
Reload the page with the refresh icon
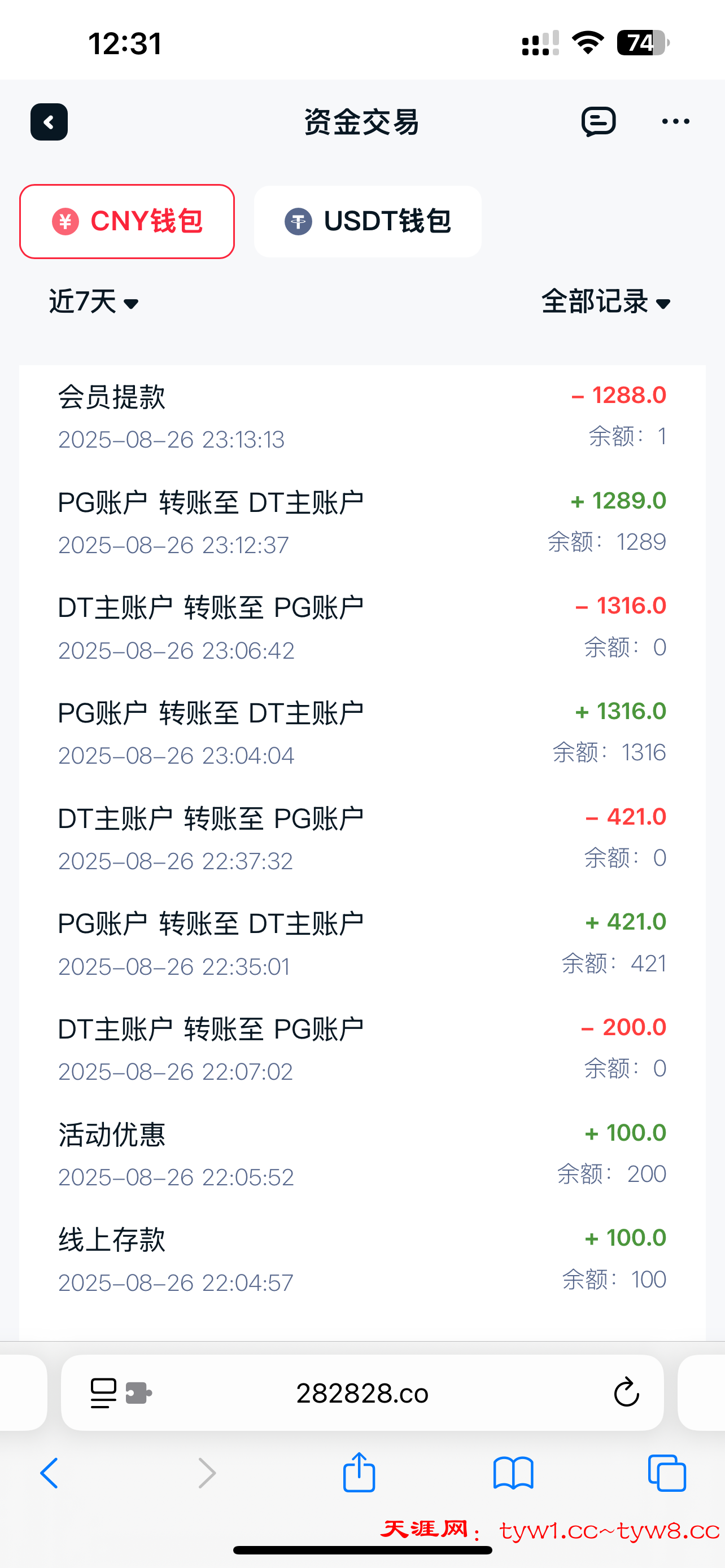click(626, 1392)
